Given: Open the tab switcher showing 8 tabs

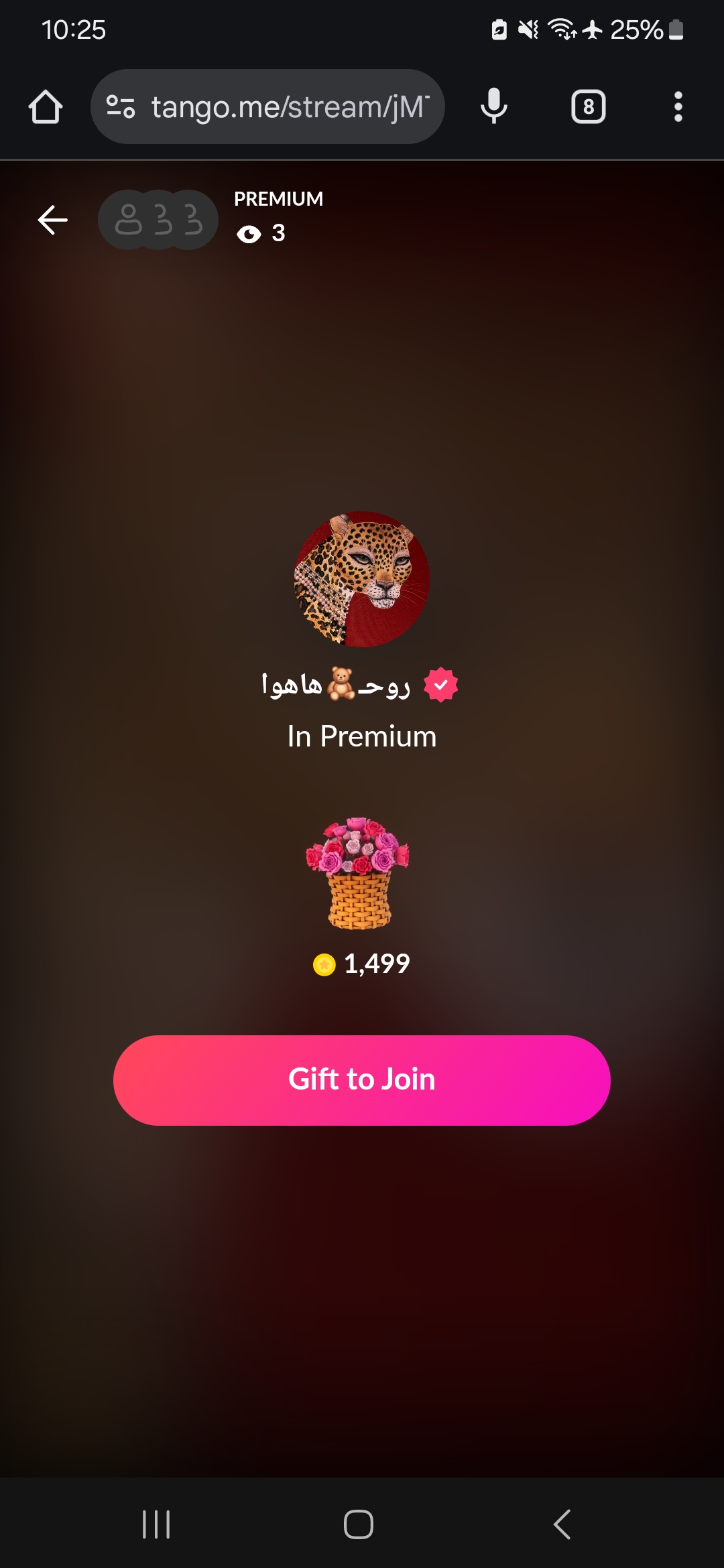Looking at the screenshot, I should [x=588, y=107].
